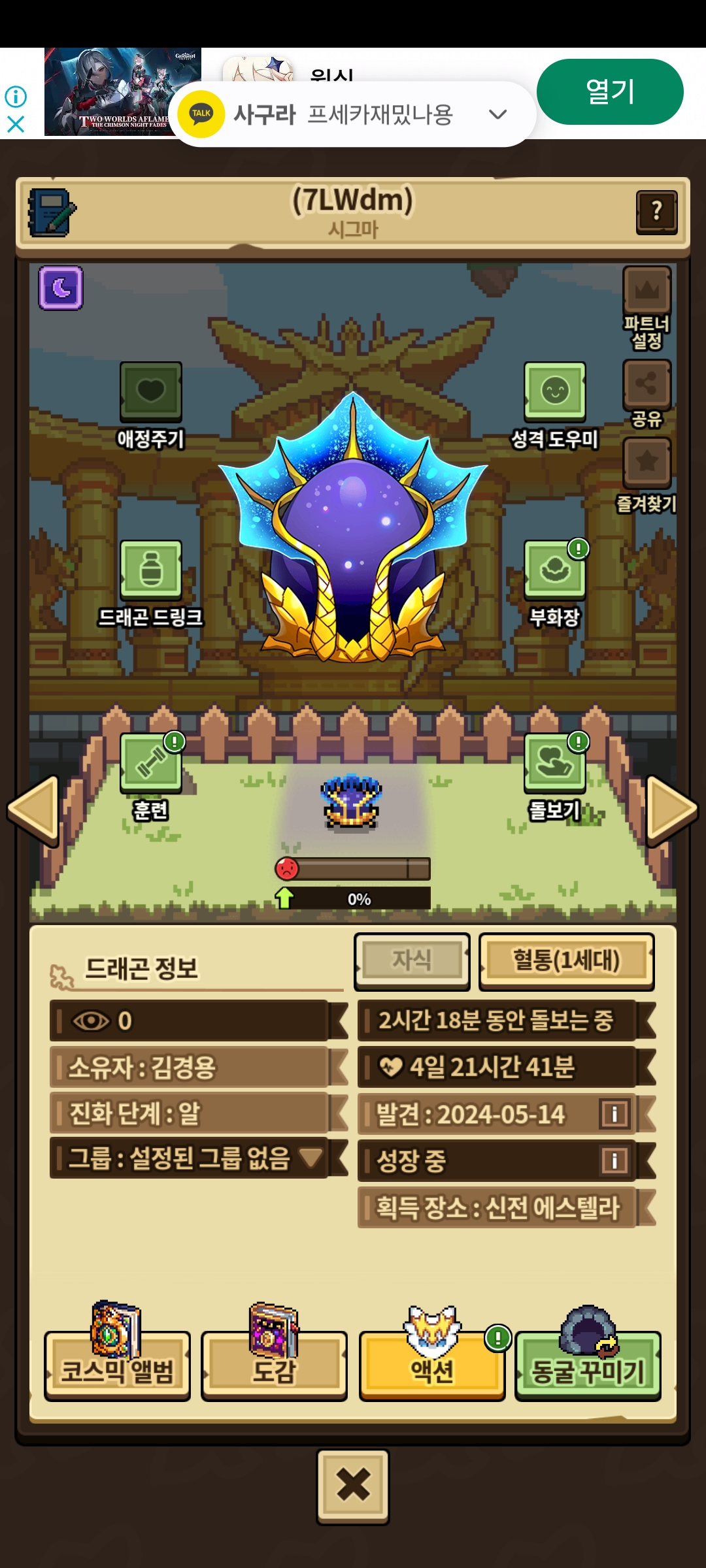
Task: Tap 애정주기 heart button
Action: pyautogui.click(x=151, y=392)
